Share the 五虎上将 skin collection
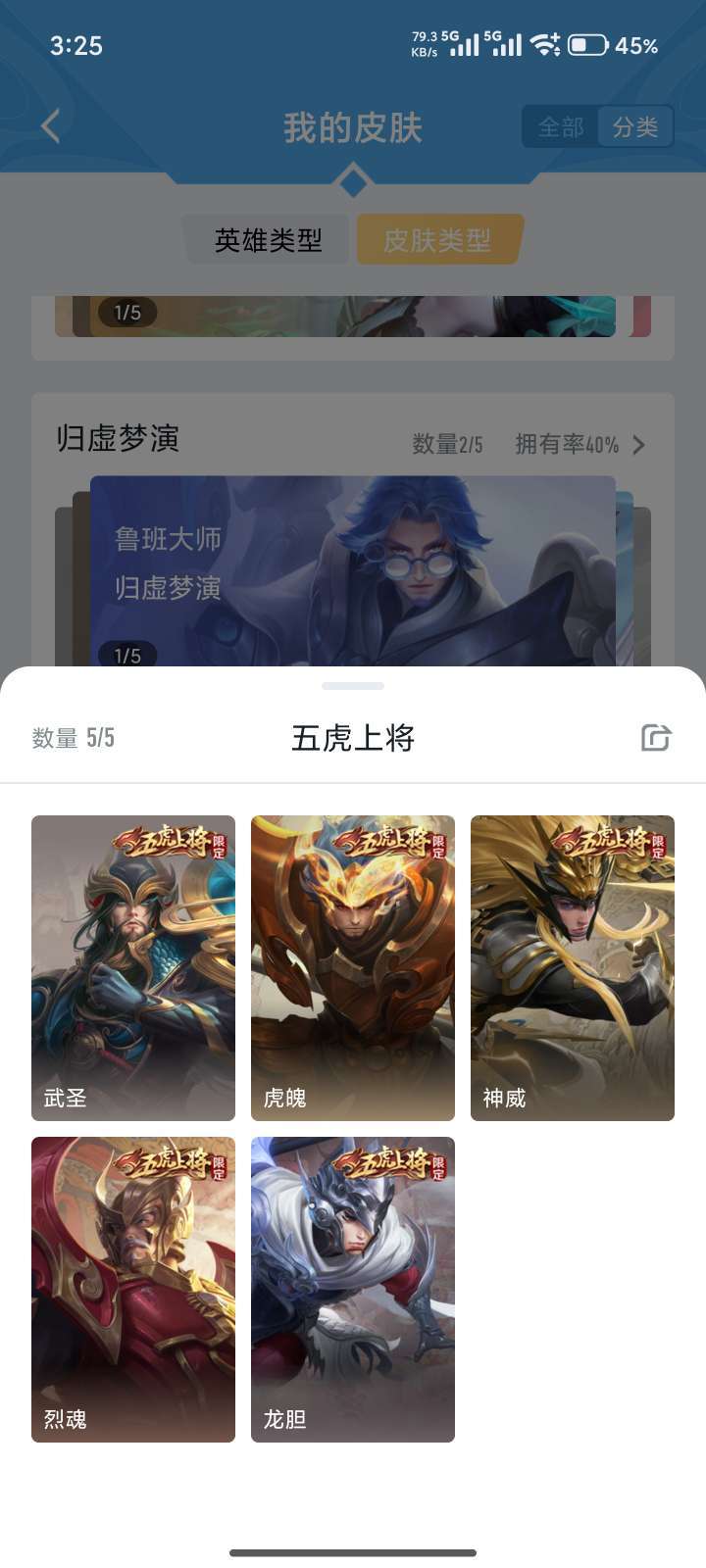Screen dimensions: 706x1568 [x=655, y=738]
